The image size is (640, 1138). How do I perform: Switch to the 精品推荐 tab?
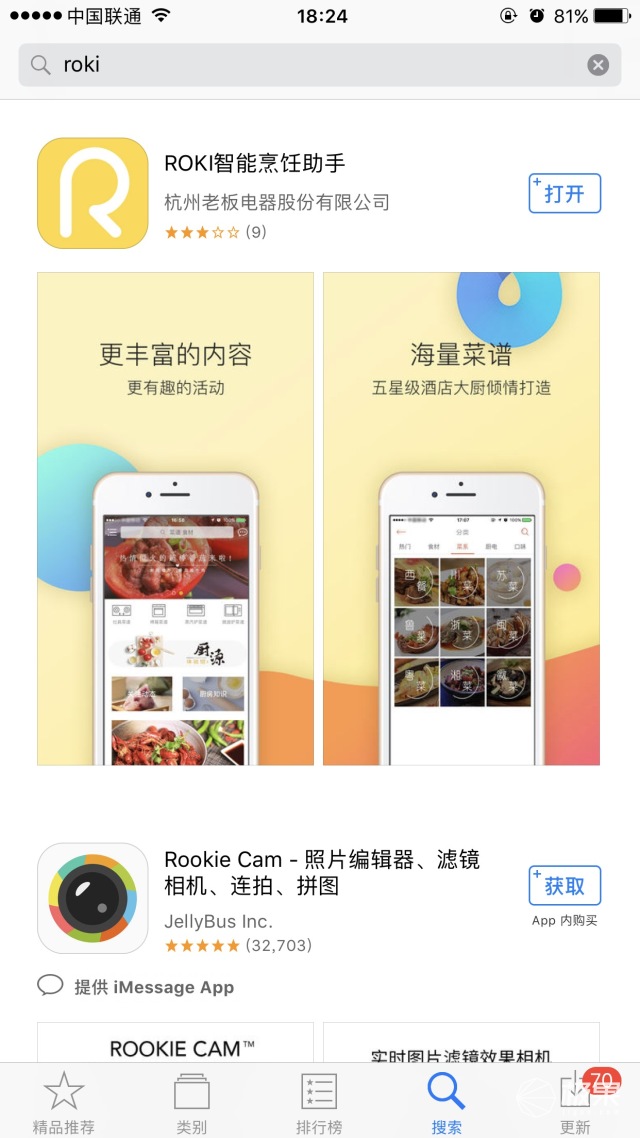pyautogui.click(x=64, y=1102)
